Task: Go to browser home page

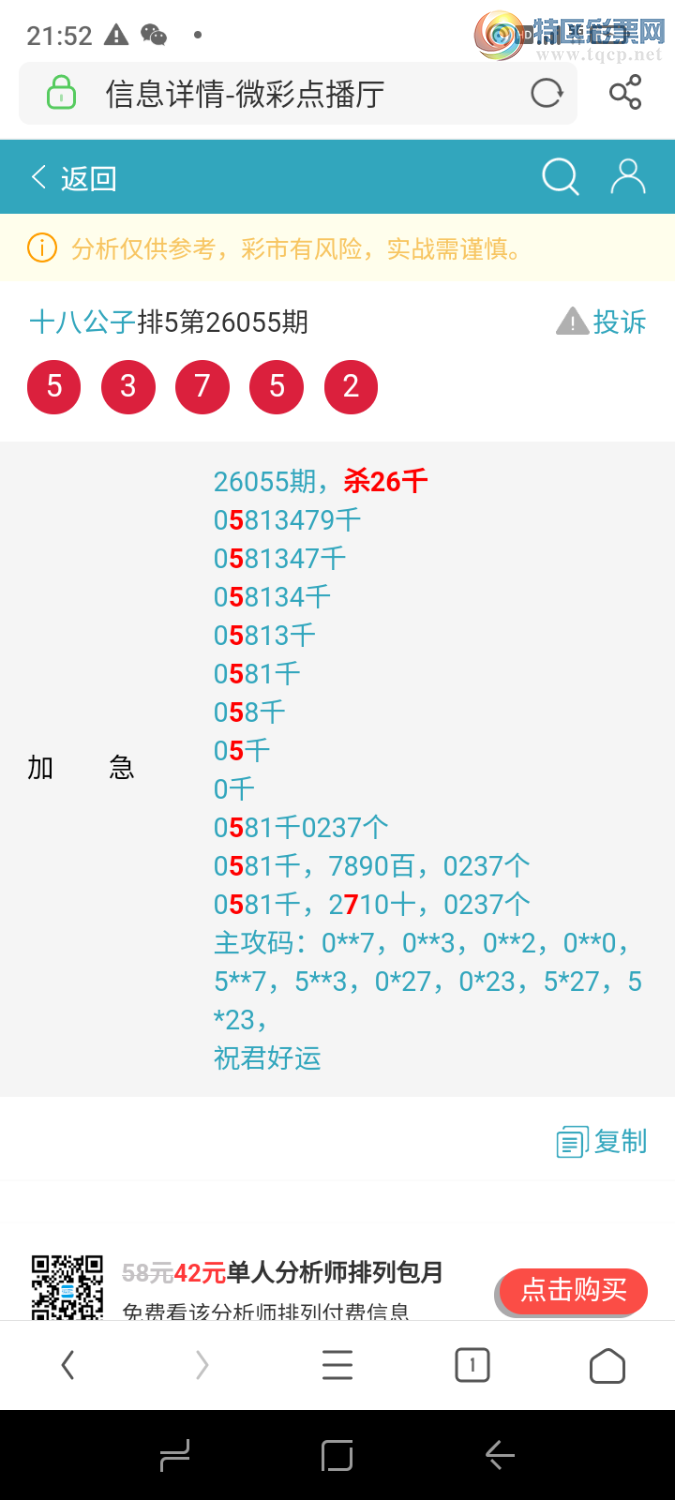Action: (x=607, y=1365)
